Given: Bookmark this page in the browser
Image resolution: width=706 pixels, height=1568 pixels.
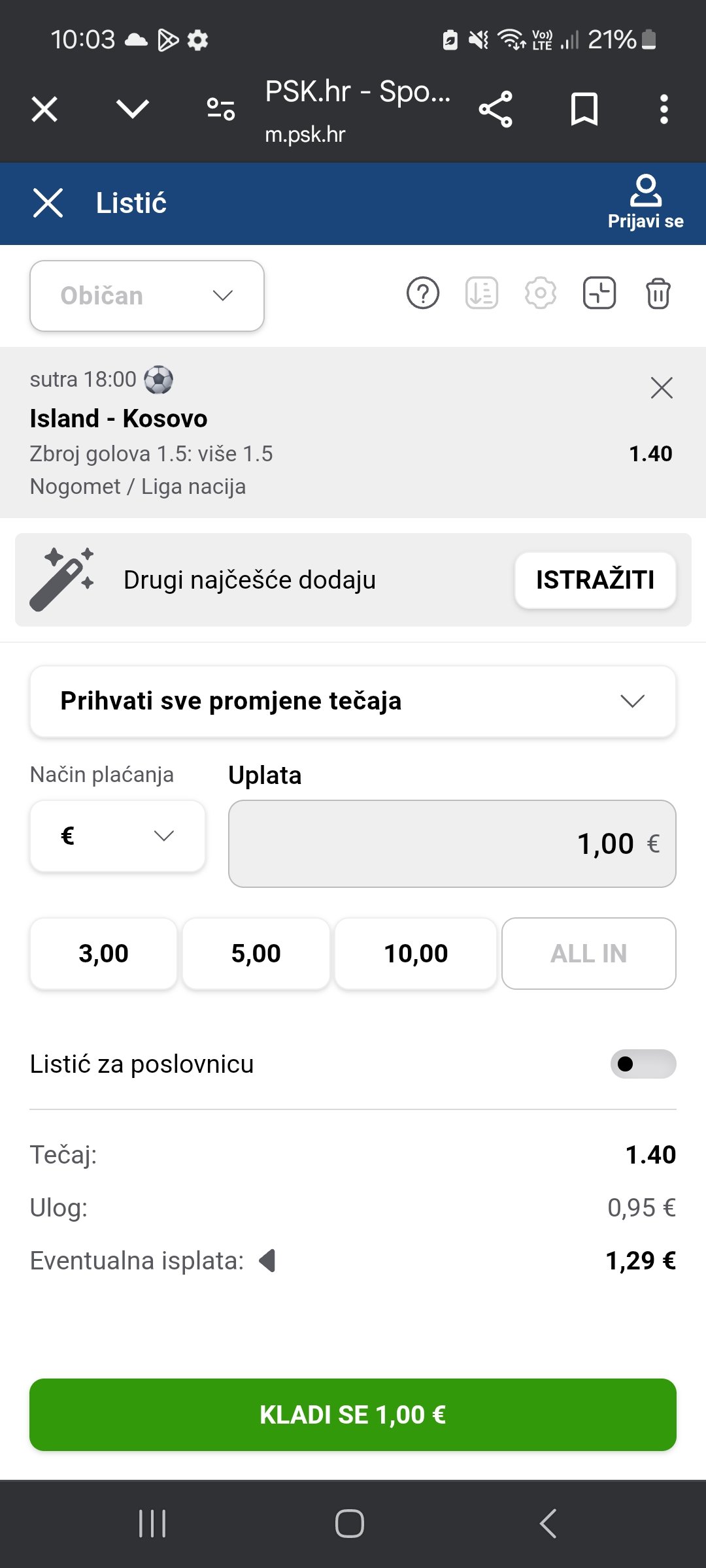Looking at the screenshot, I should click(x=584, y=109).
